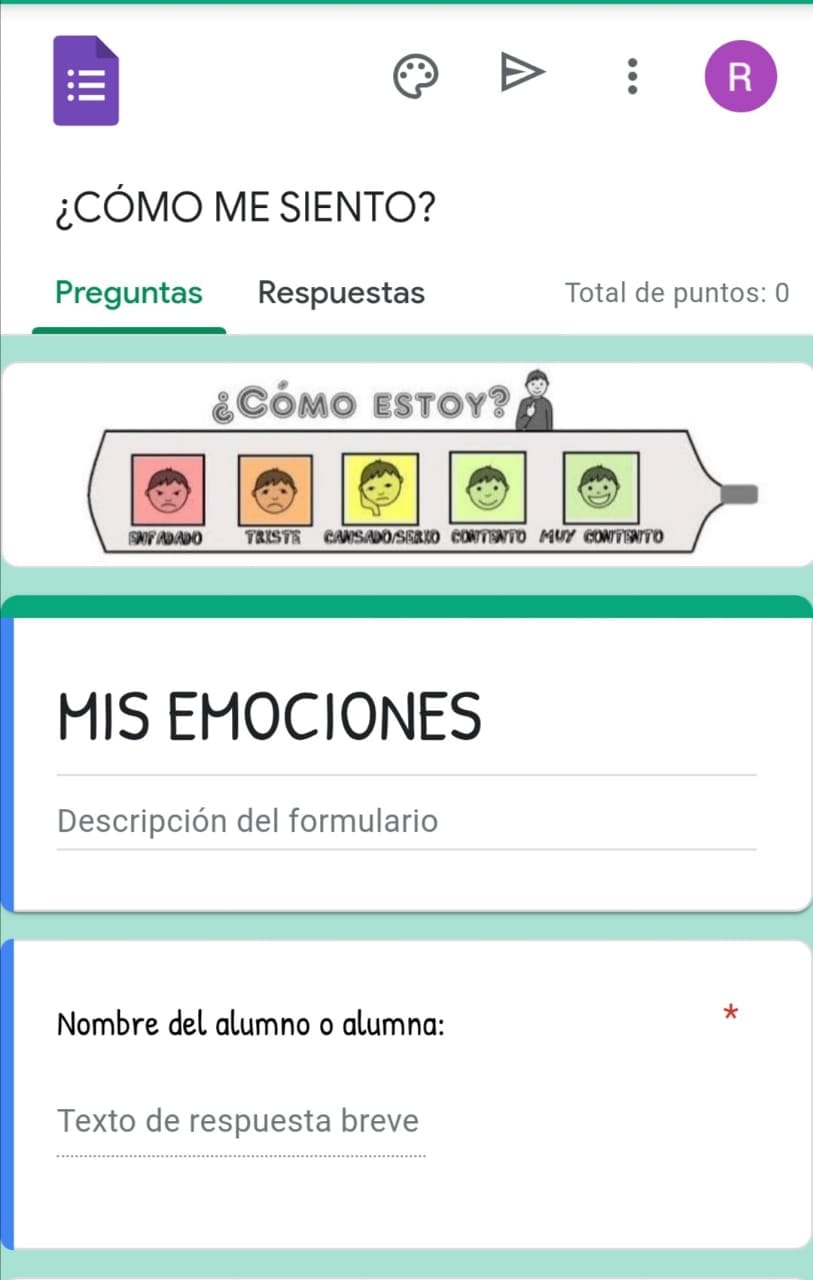The height and width of the screenshot is (1280, 813).
Task: Select the Nombre del alumno o alumna question
Action: point(251,1025)
